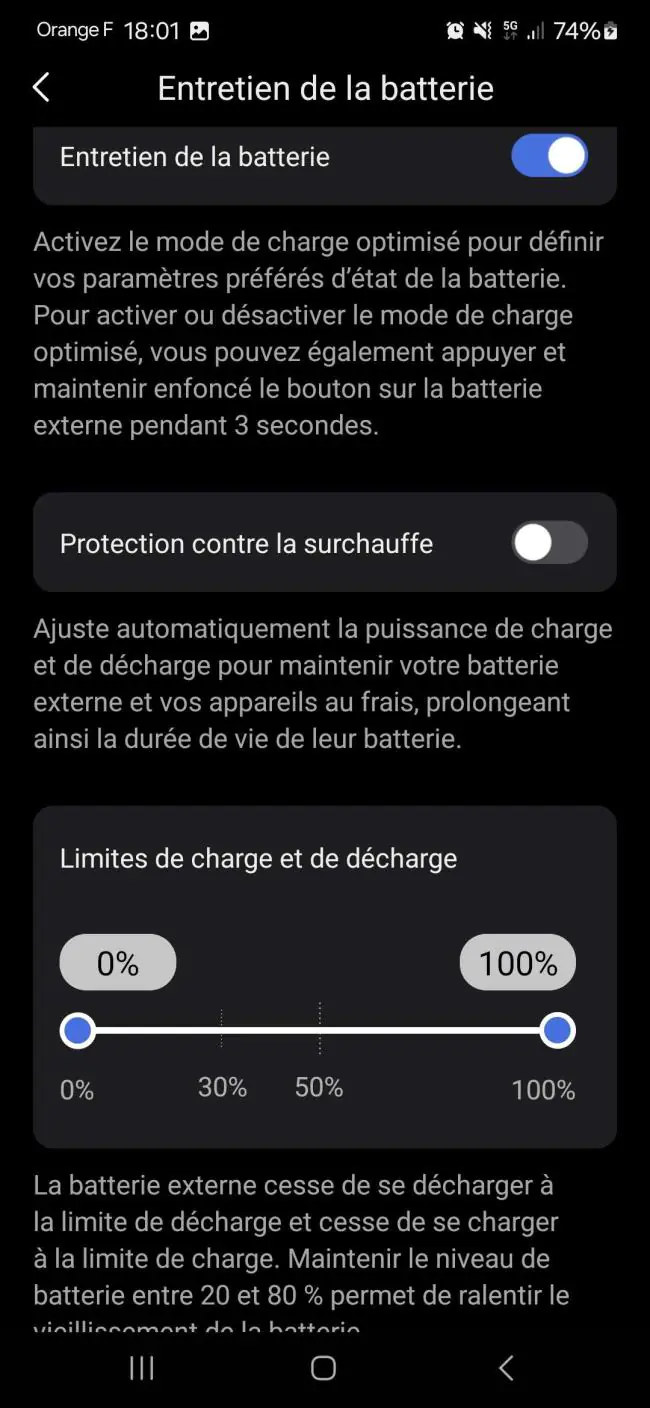Screen dimensions: 650x1408
Task: Go back using the top-left arrow
Action: coord(41,88)
